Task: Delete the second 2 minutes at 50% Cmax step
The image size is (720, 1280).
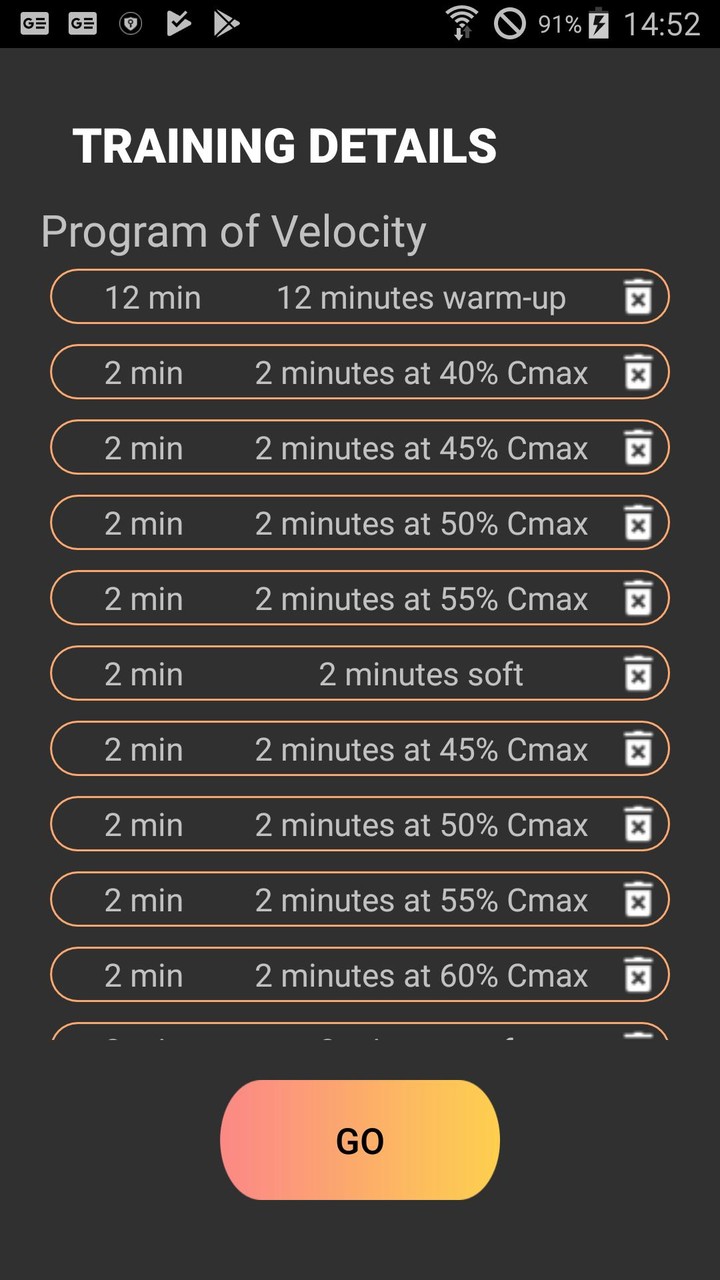Action: click(x=638, y=825)
